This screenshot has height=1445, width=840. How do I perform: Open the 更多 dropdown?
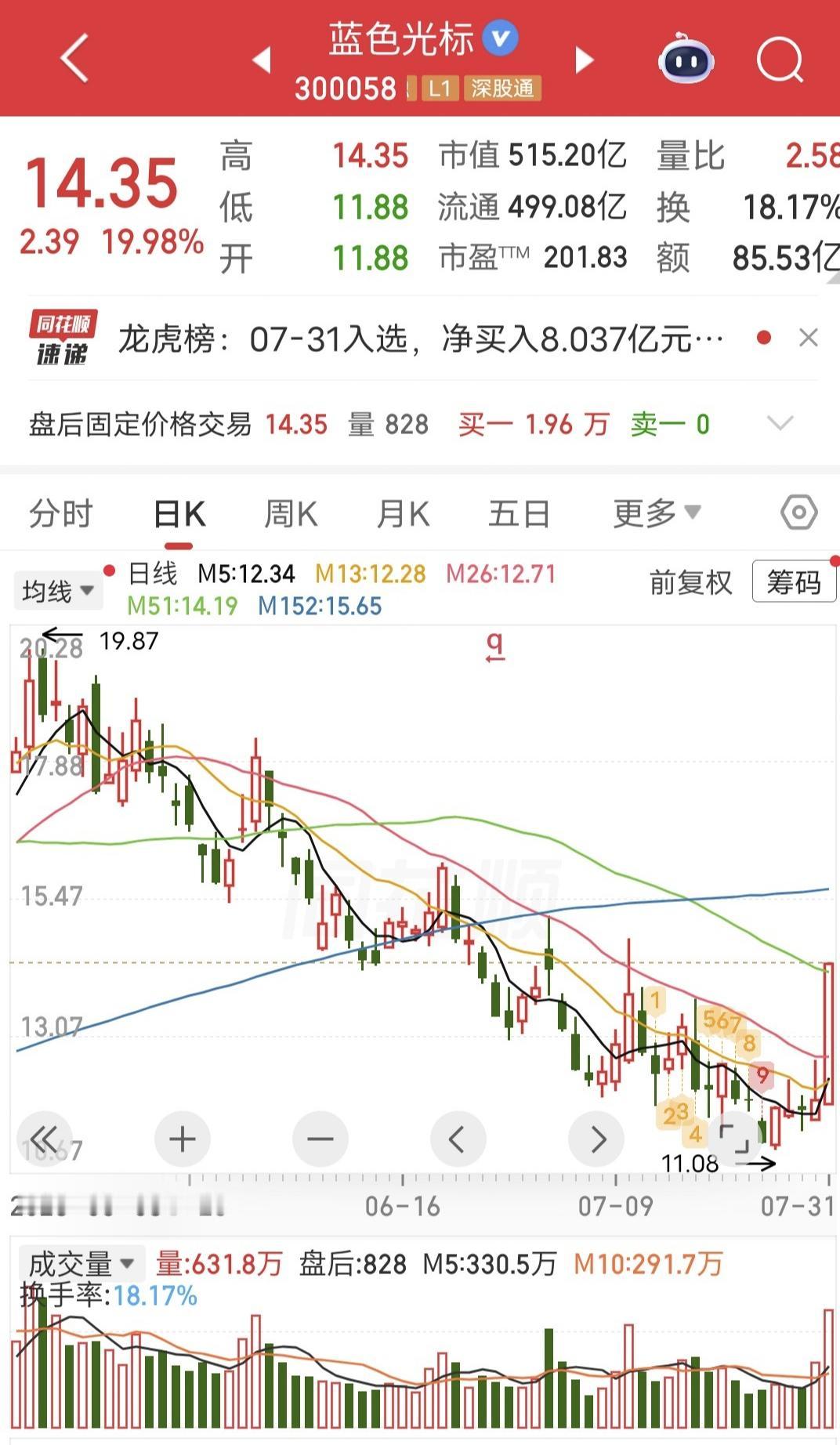[x=657, y=513]
